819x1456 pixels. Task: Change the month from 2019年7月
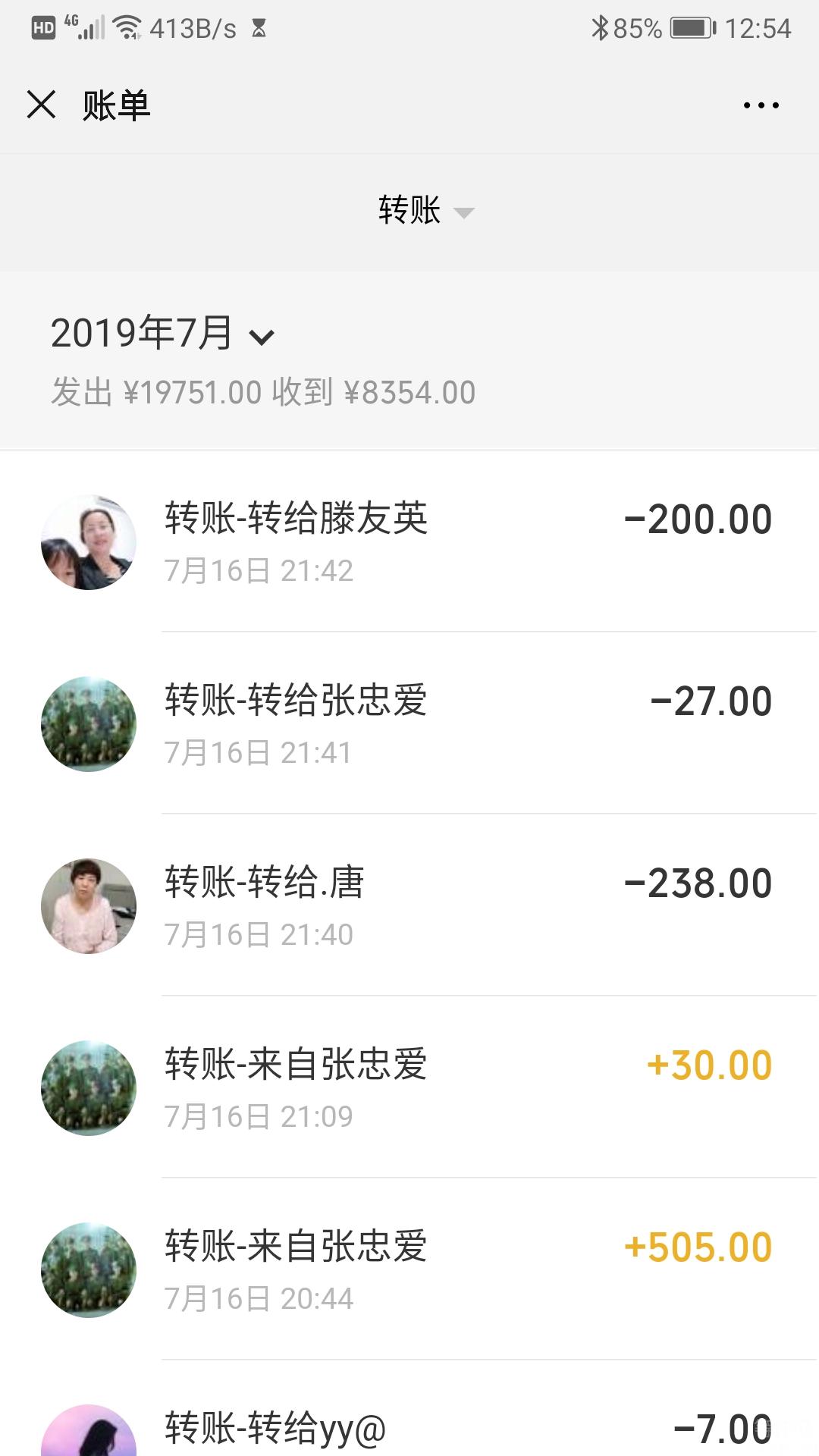[162, 334]
